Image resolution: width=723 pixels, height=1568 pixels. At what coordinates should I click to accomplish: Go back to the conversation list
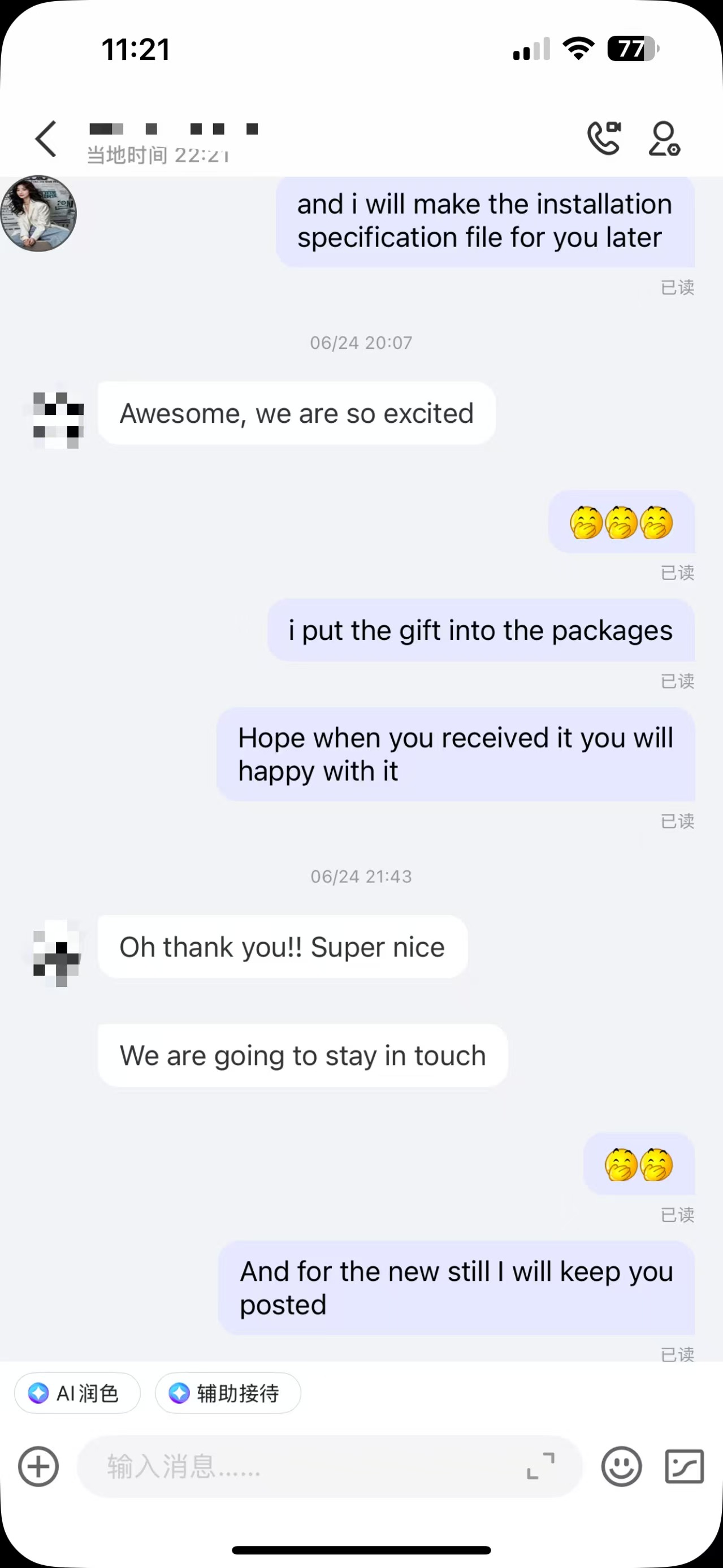click(46, 139)
